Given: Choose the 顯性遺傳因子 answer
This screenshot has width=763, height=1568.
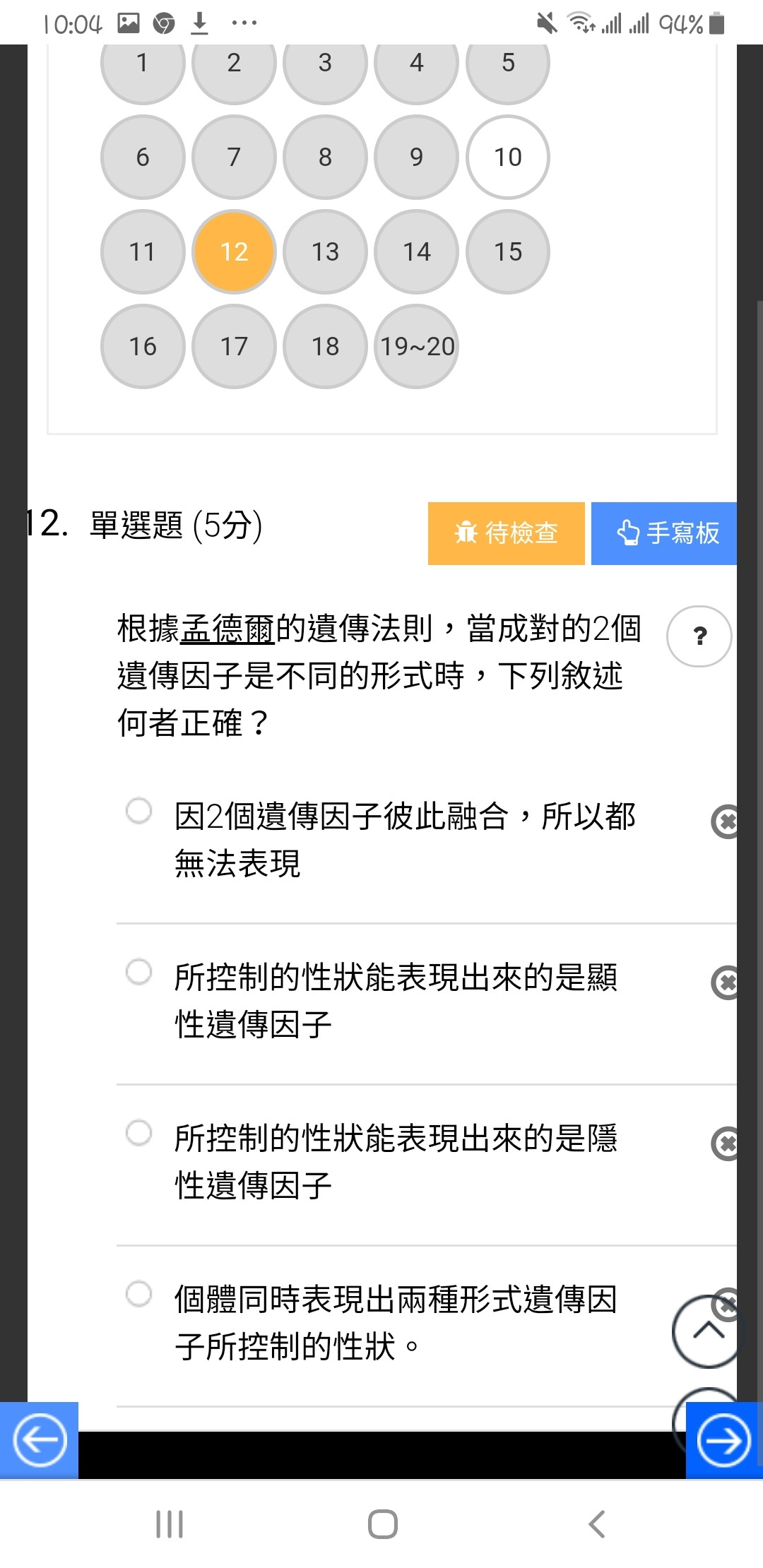Looking at the screenshot, I should pos(138,971).
